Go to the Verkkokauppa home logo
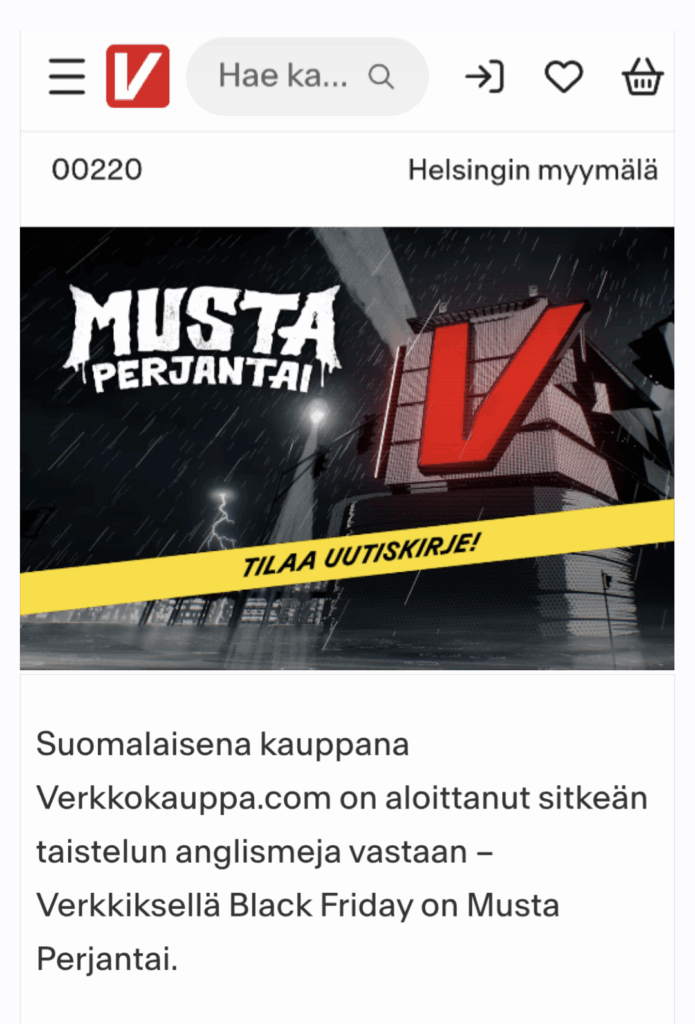Viewport: 695px width, 1024px height. click(138, 76)
